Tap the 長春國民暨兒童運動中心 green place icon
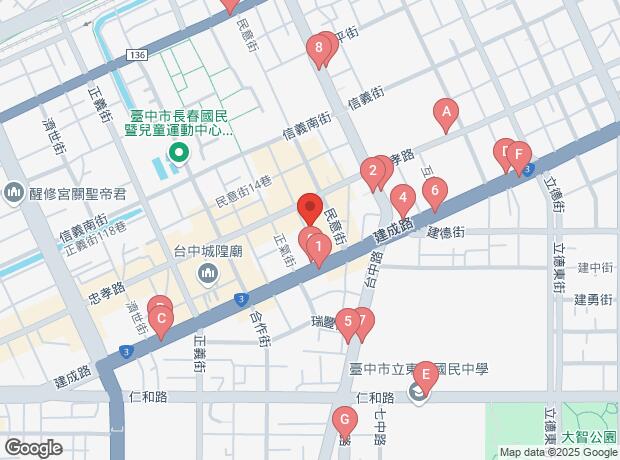Image resolution: width=620 pixels, height=460 pixels. 179,153
